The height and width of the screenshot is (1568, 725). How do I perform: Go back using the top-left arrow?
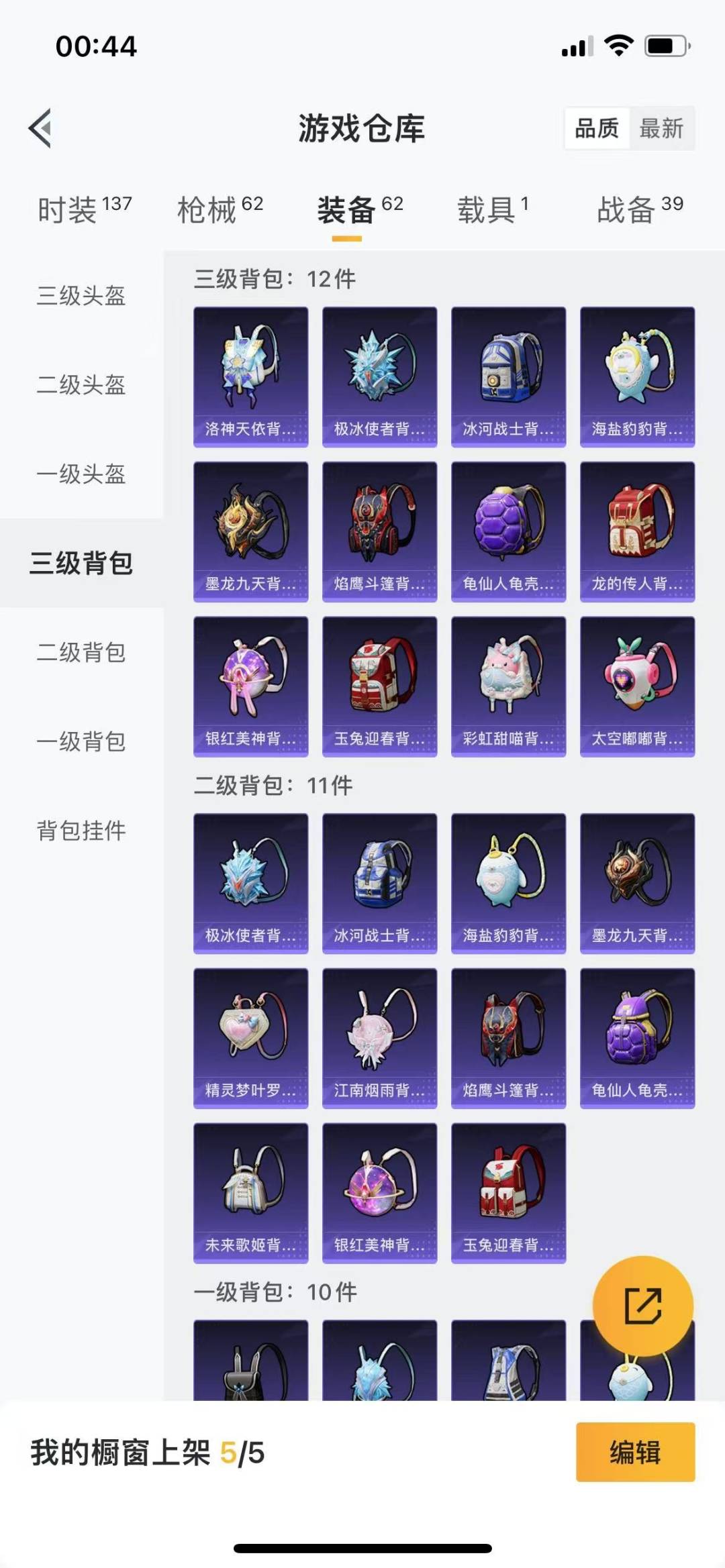[40, 127]
